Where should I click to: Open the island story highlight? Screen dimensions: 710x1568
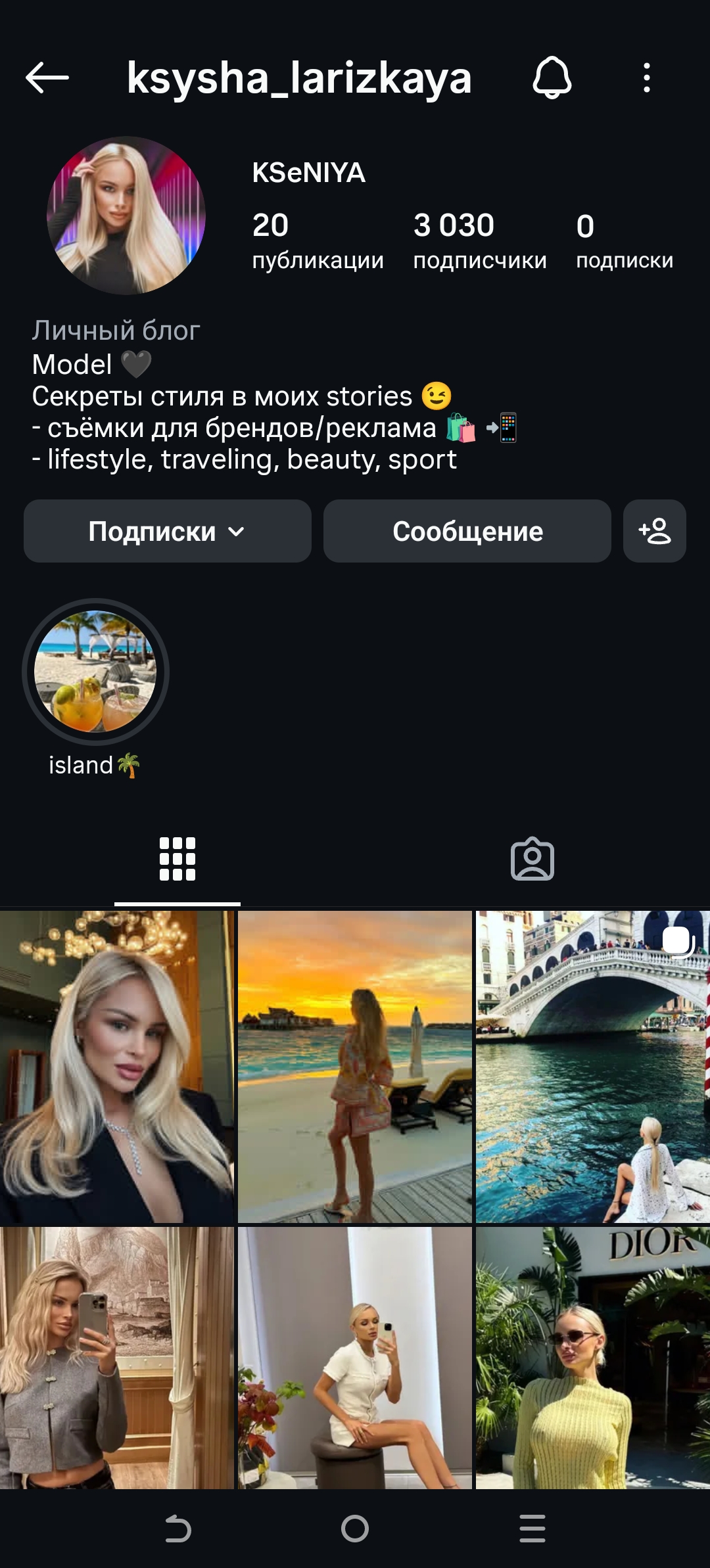[x=95, y=672]
